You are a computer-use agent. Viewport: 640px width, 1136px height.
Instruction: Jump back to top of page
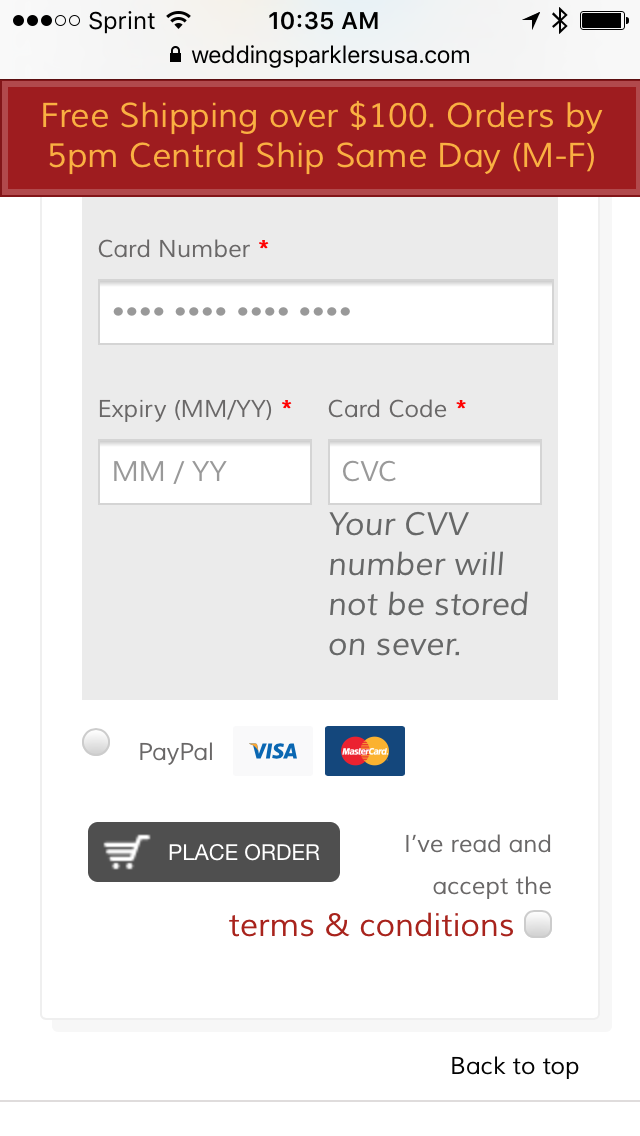coord(515,1066)
